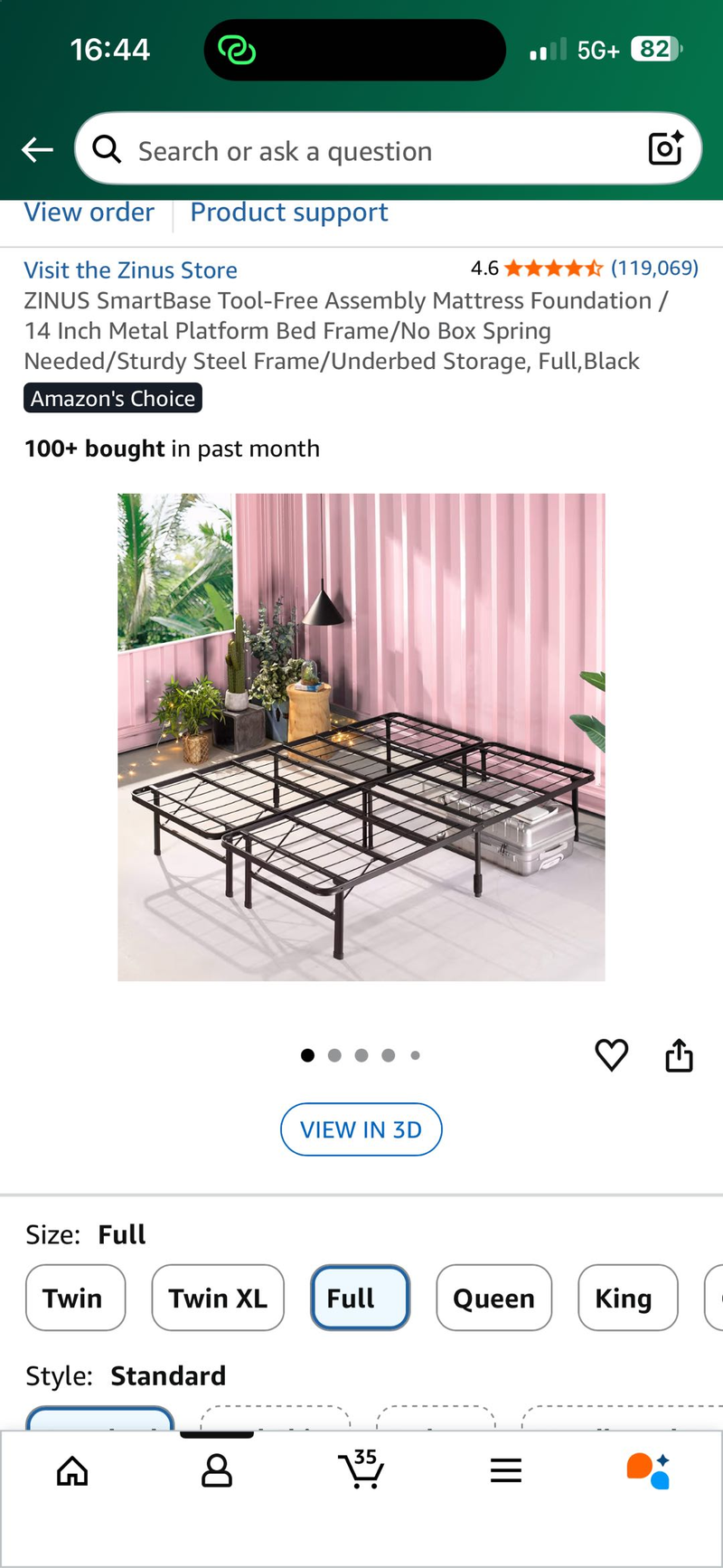Image resolution: width=723 pixels, height=1568 pixels.
Task: Choose the King size
Action: 627,1298
